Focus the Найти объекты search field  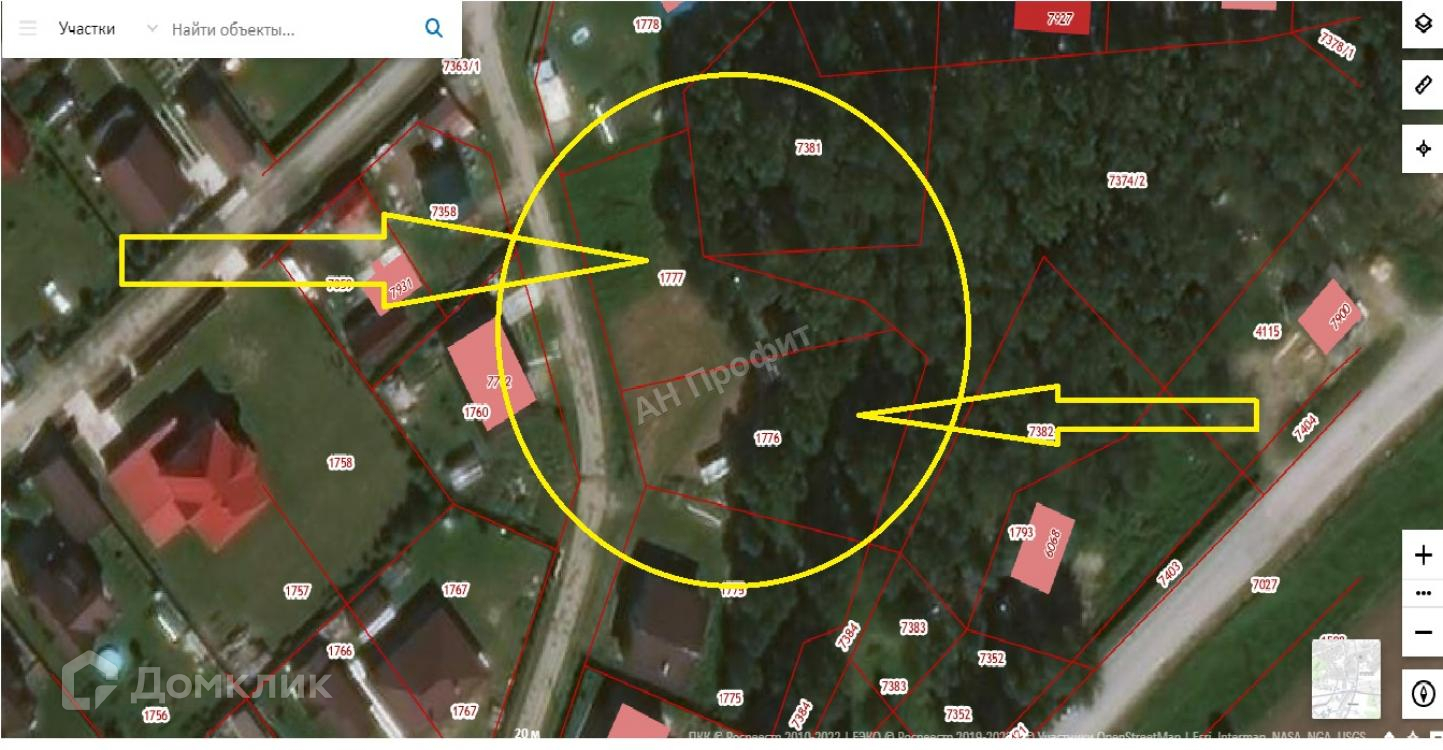coord(290,29)
